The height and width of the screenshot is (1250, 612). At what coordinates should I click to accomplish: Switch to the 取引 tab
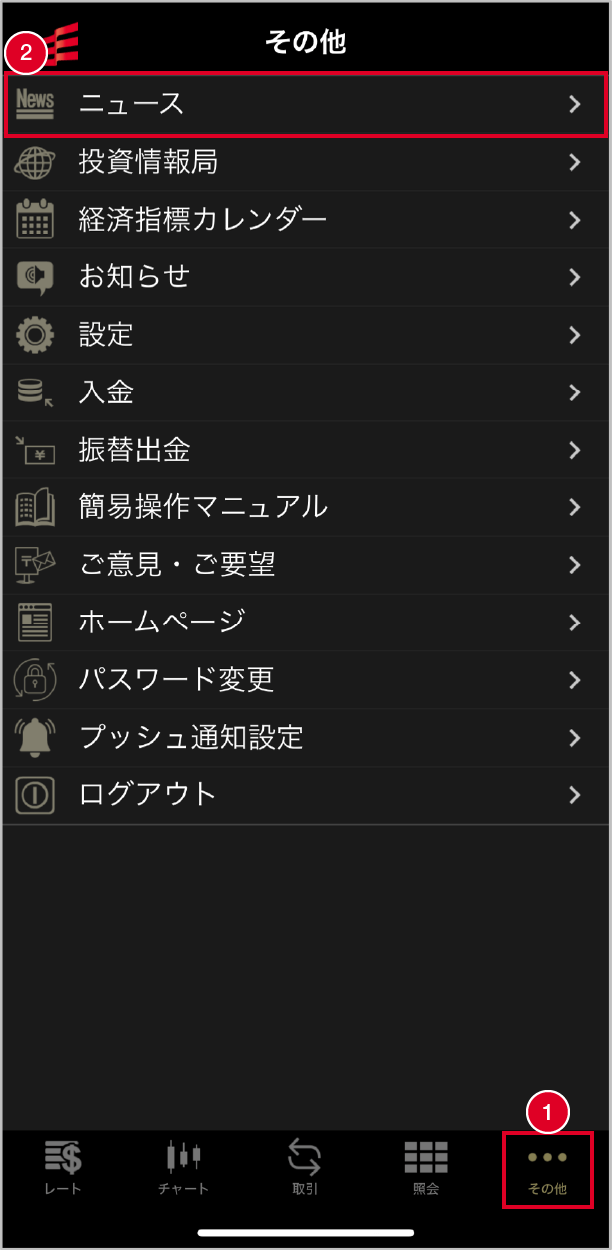point(304,1168)
